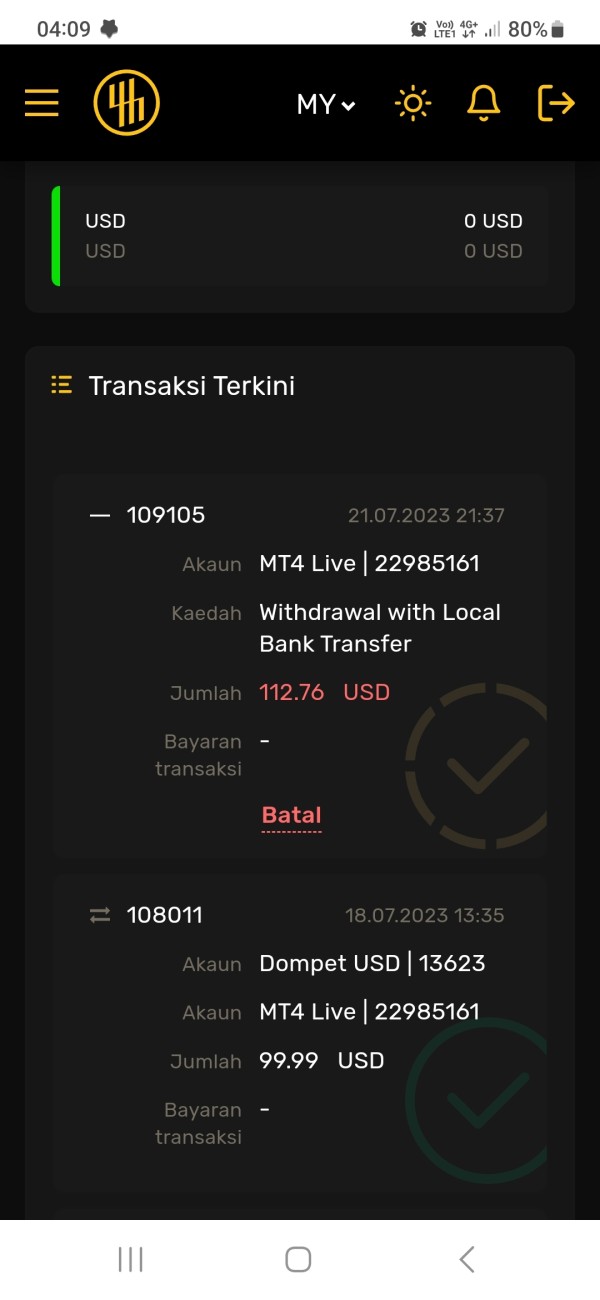Open the hamburger drawer menu
The image size is (600, 1300).
click(x=42, y=103)
